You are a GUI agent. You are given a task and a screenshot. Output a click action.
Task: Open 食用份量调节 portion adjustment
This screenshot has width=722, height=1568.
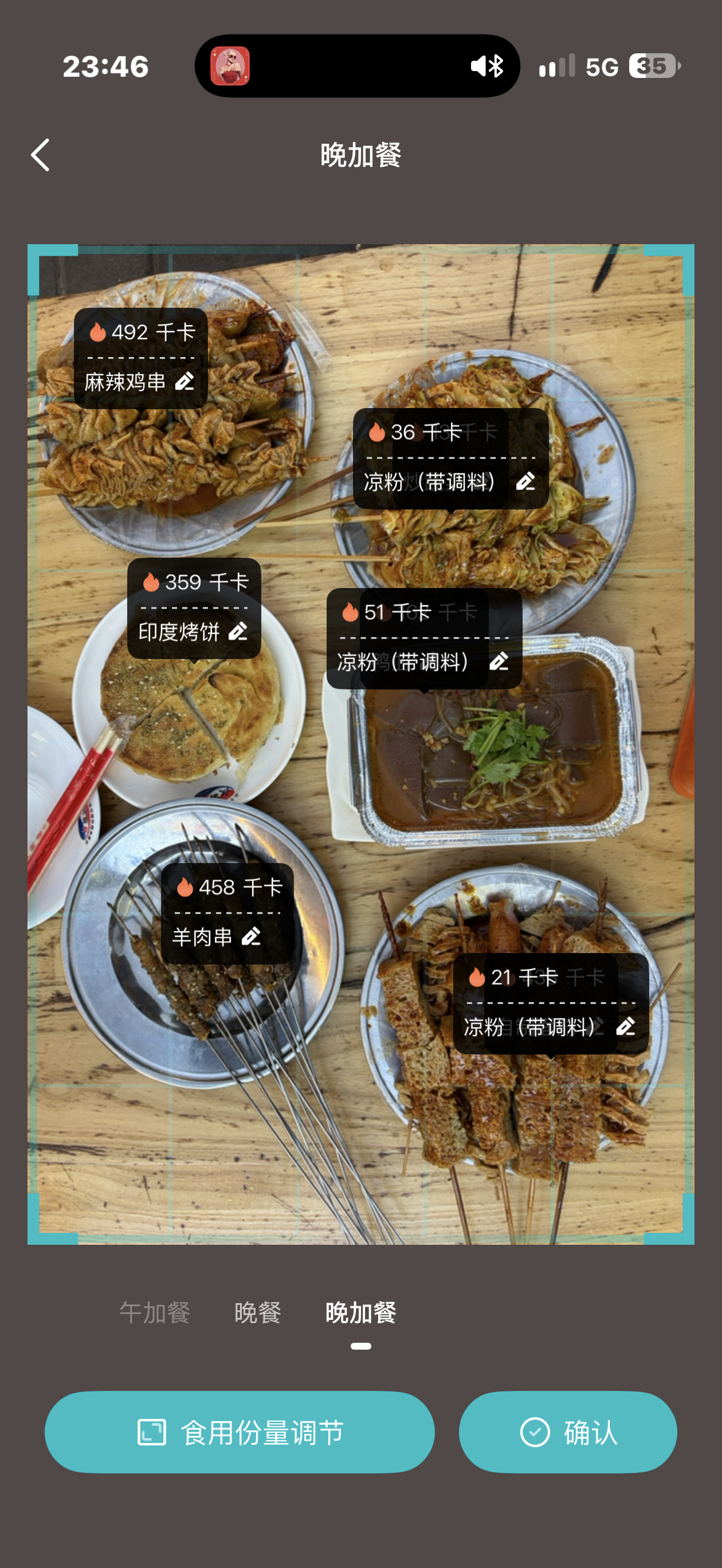[x=240, y=1432]
